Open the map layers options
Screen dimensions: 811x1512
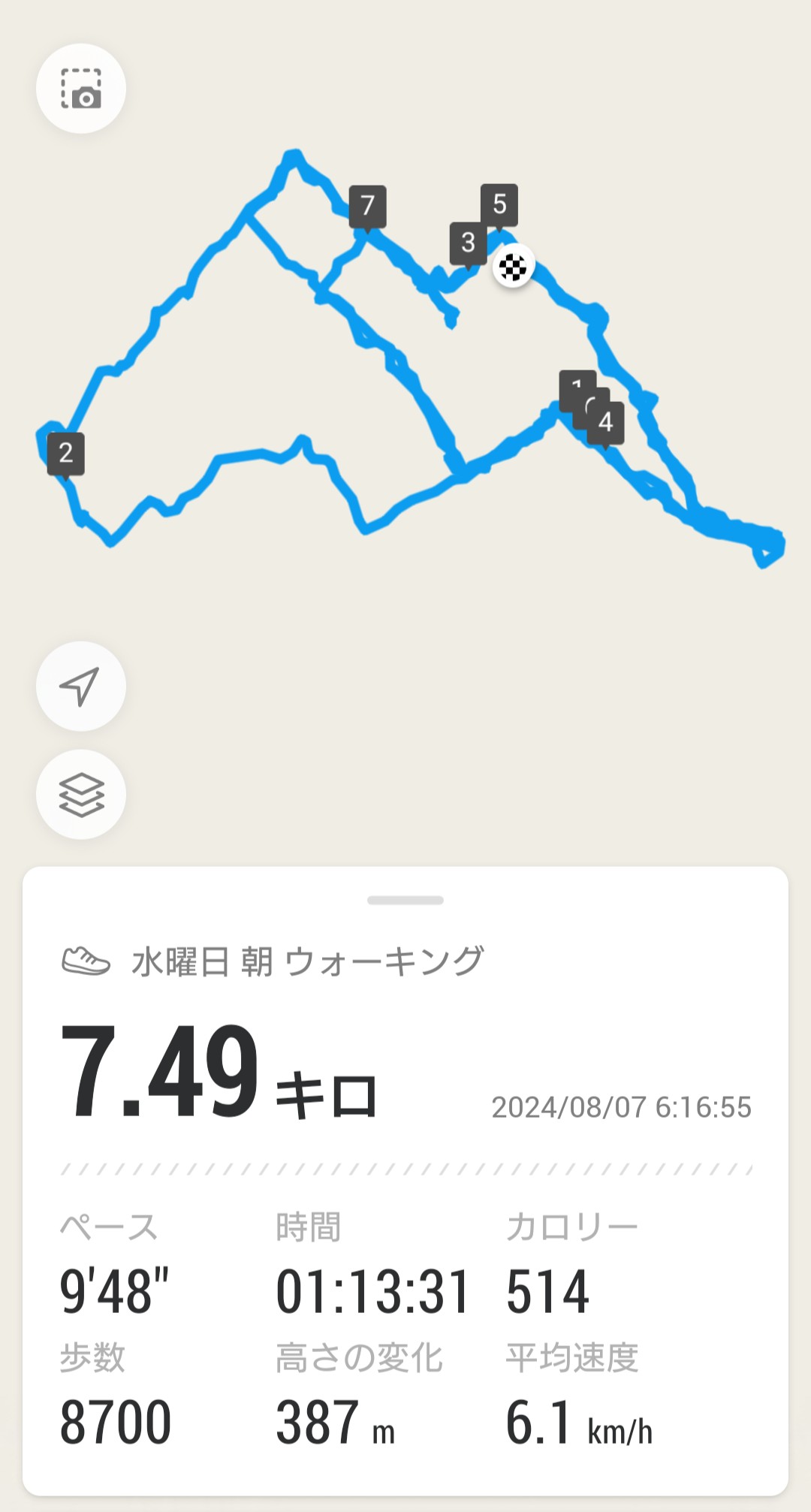pyautogui.click(x=81, y=794)
